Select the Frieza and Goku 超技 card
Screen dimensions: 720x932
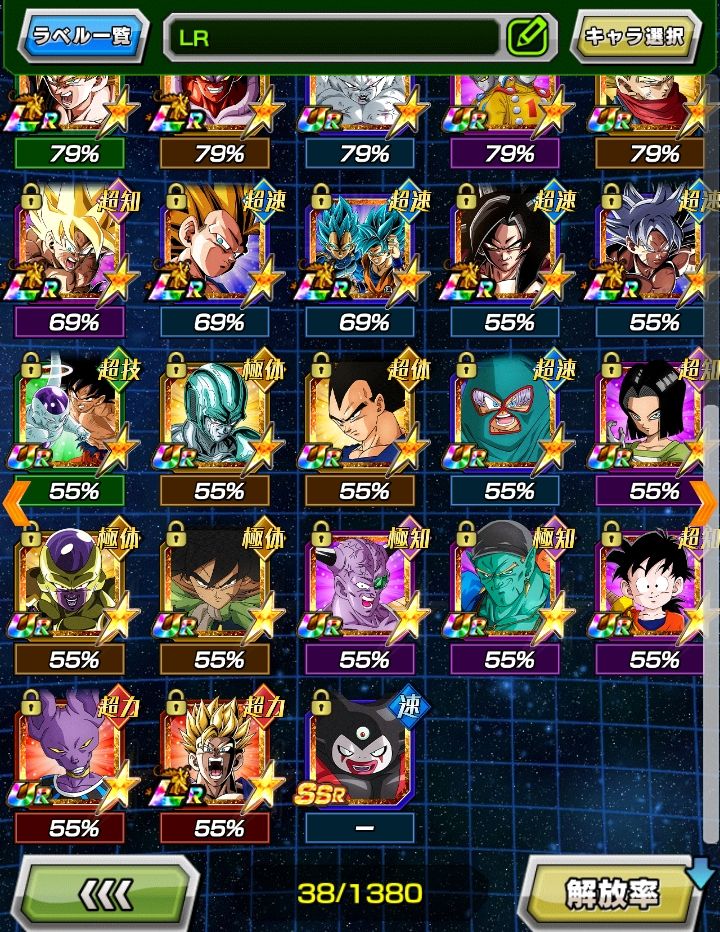pyautogui.click(x=70, y=418)
